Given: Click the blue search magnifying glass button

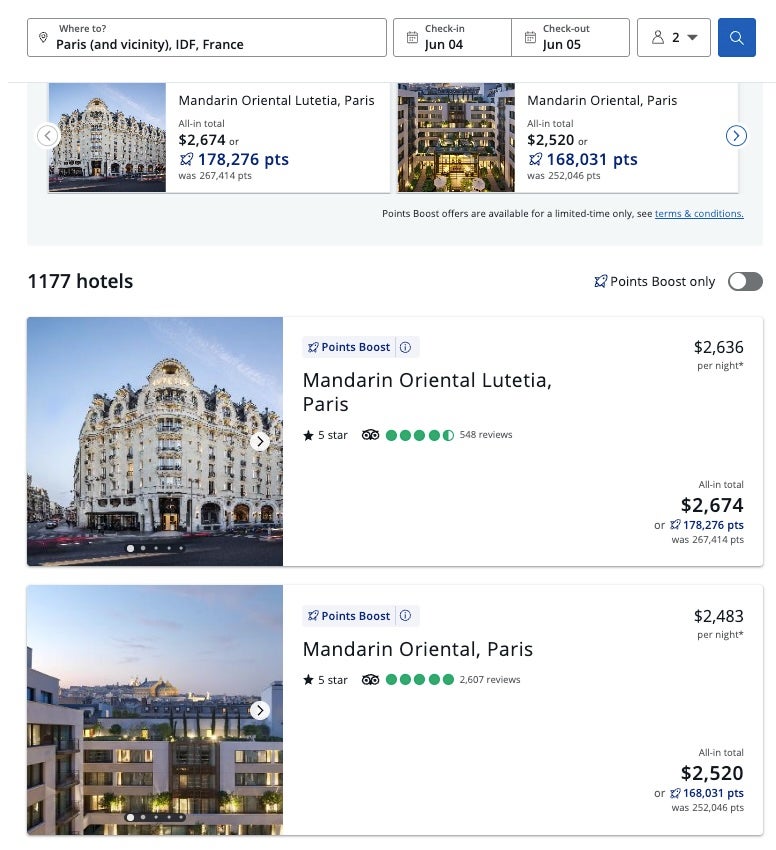Looking at the screenshot, I should coord(737,37).
